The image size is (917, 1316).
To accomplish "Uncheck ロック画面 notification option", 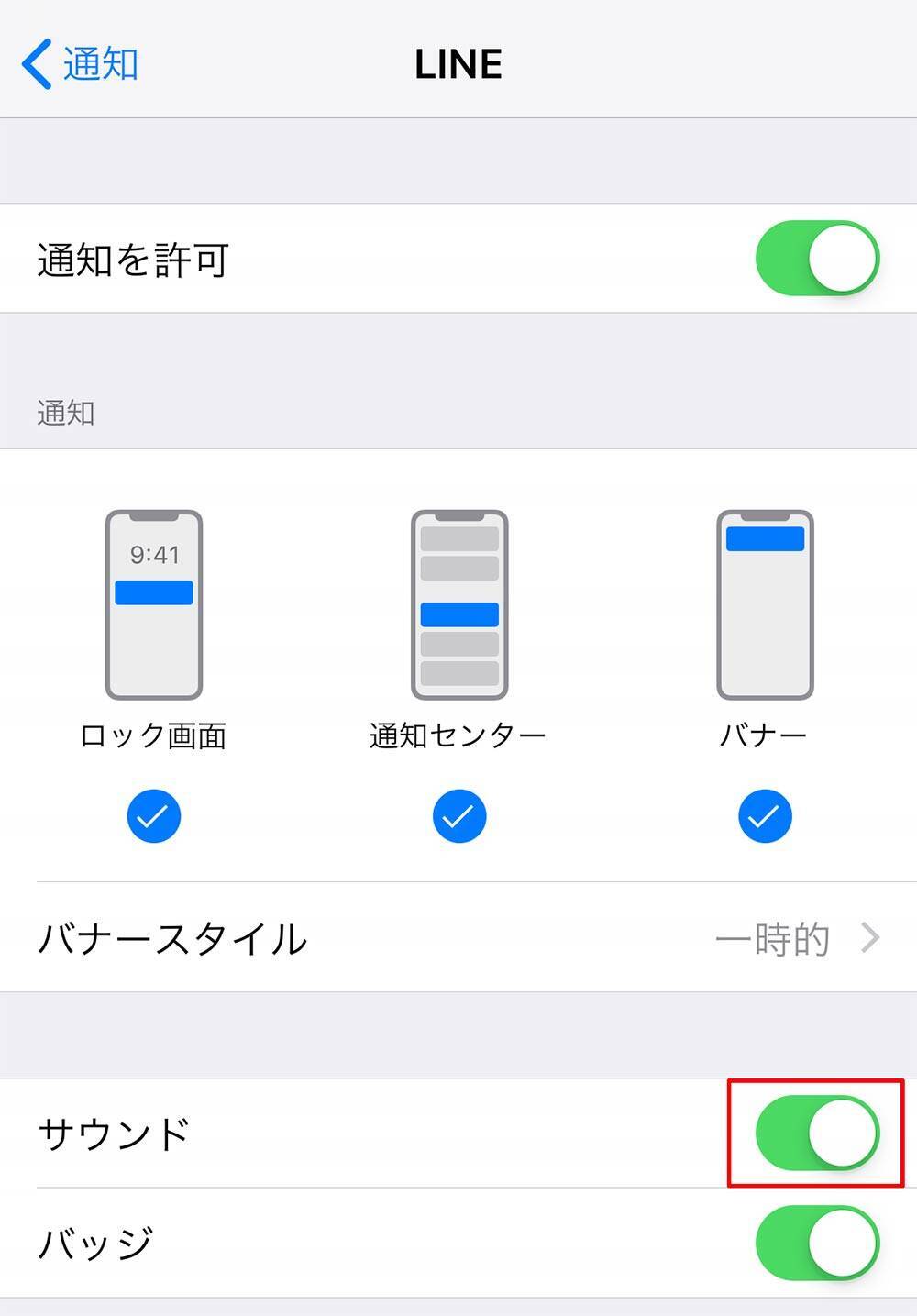I will (x=154, y=815).
